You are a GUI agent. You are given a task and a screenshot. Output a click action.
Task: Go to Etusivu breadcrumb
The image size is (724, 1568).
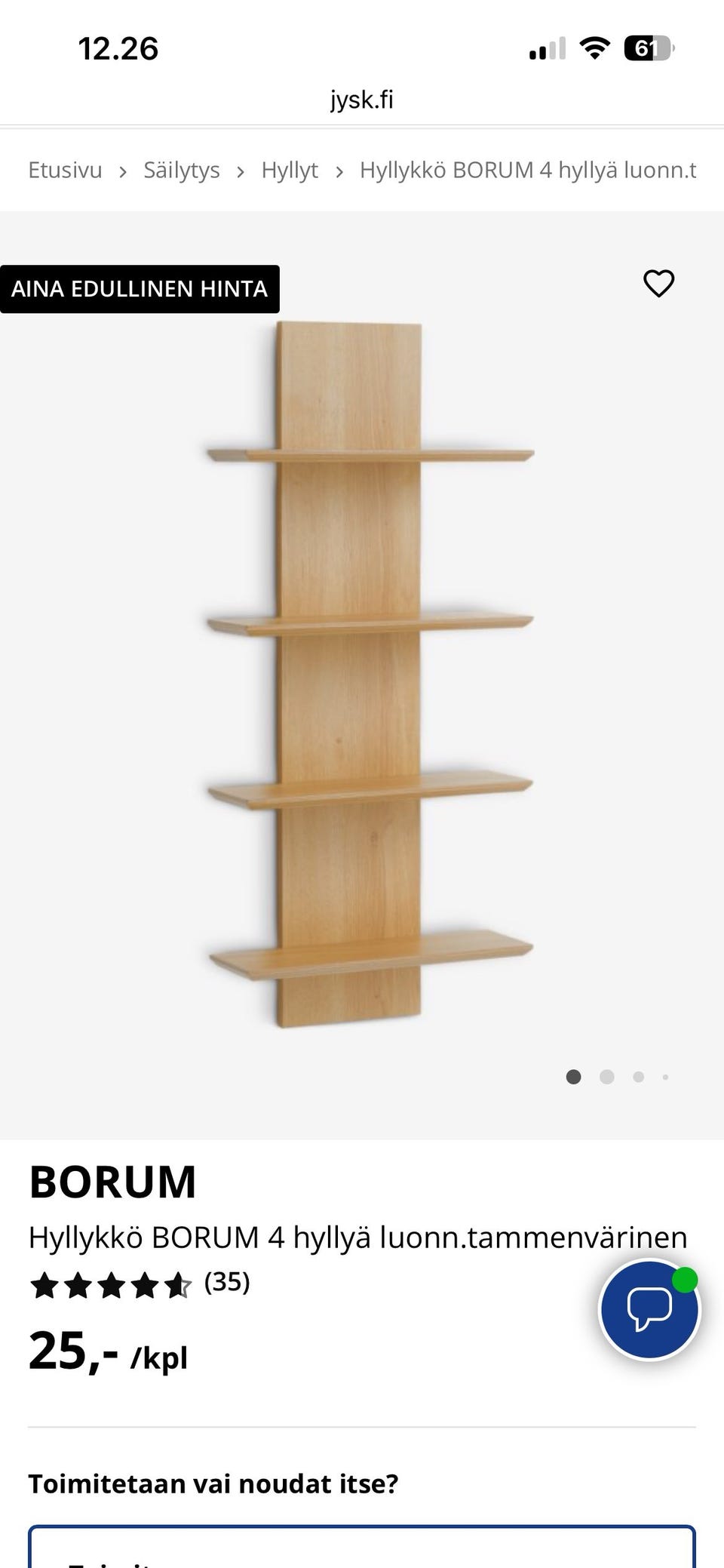click(x=65, y=171)
